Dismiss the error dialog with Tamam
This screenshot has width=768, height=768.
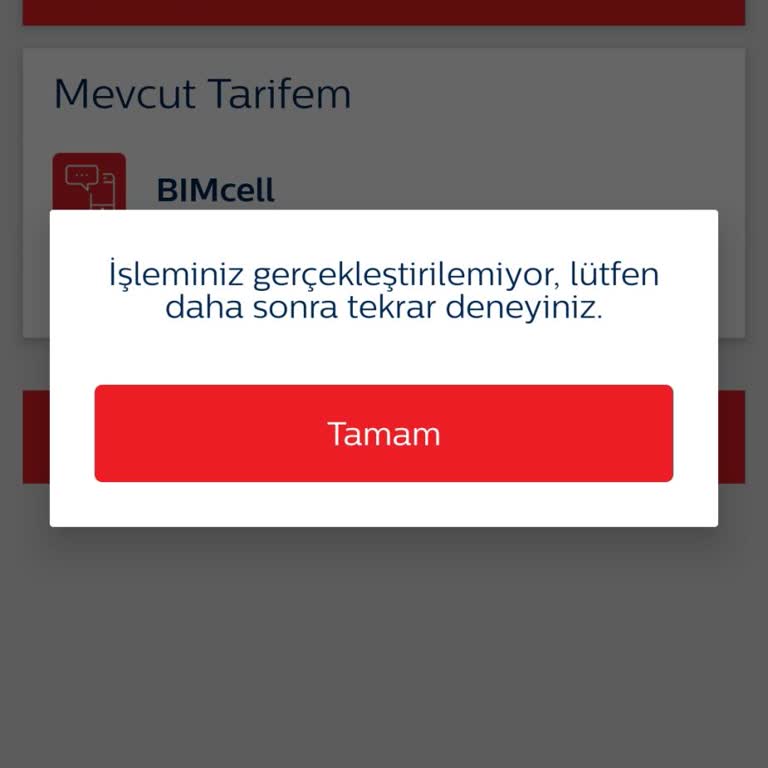384,434
